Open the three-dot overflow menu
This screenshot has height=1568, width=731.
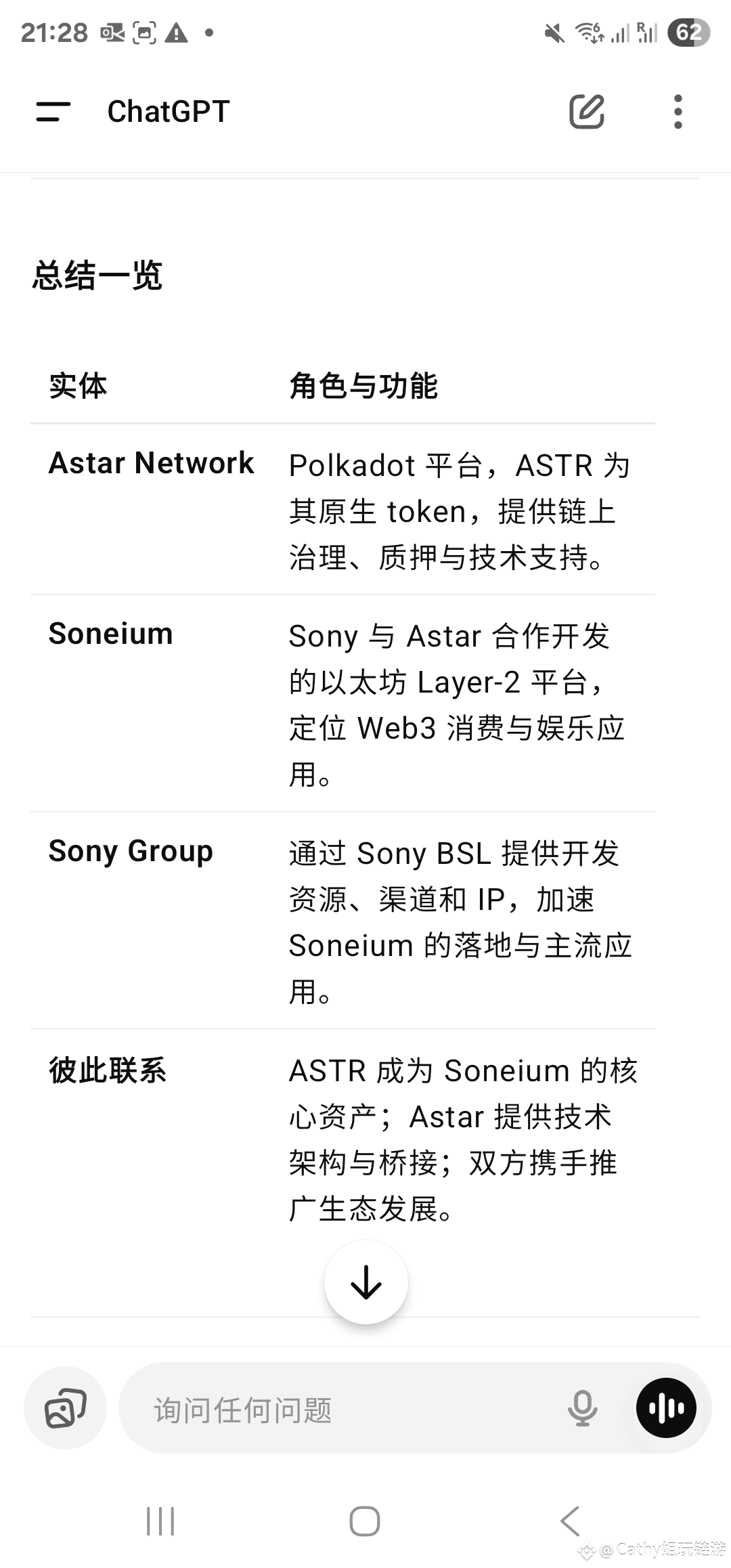pos(678,112)
